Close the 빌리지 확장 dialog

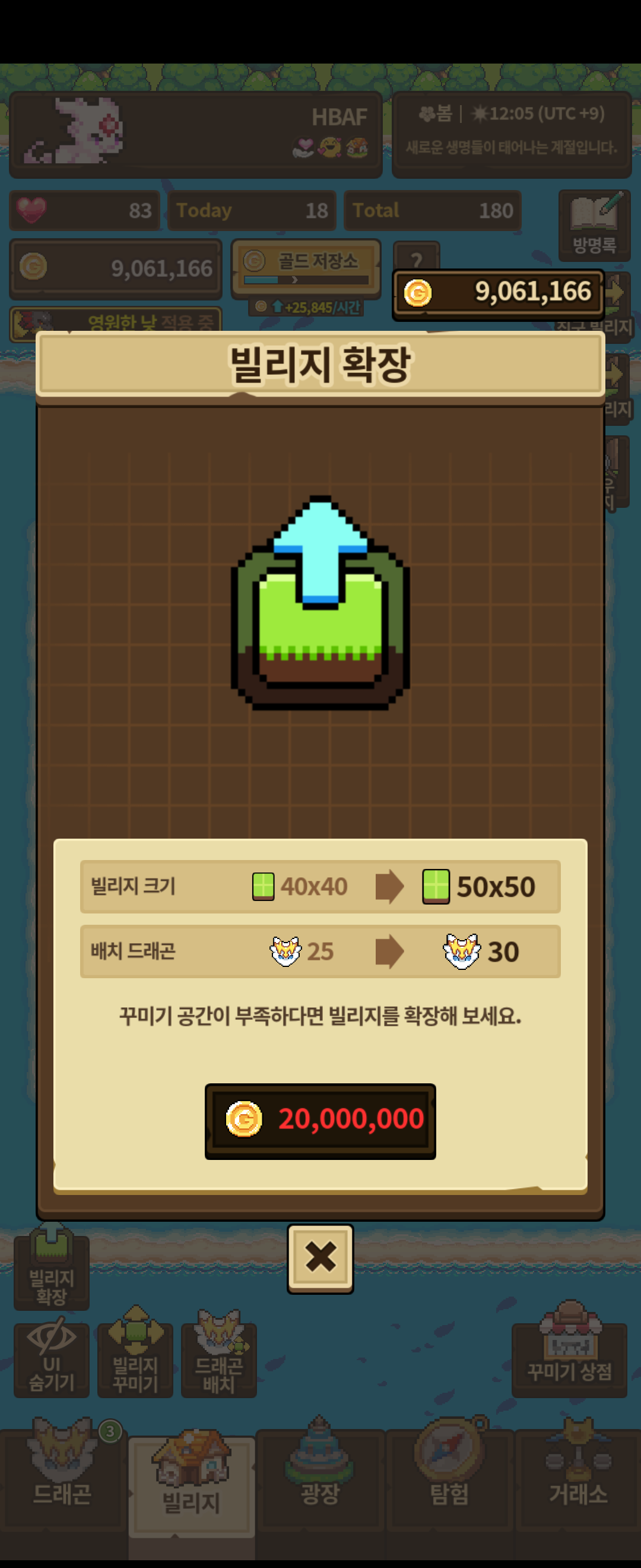320,1258
